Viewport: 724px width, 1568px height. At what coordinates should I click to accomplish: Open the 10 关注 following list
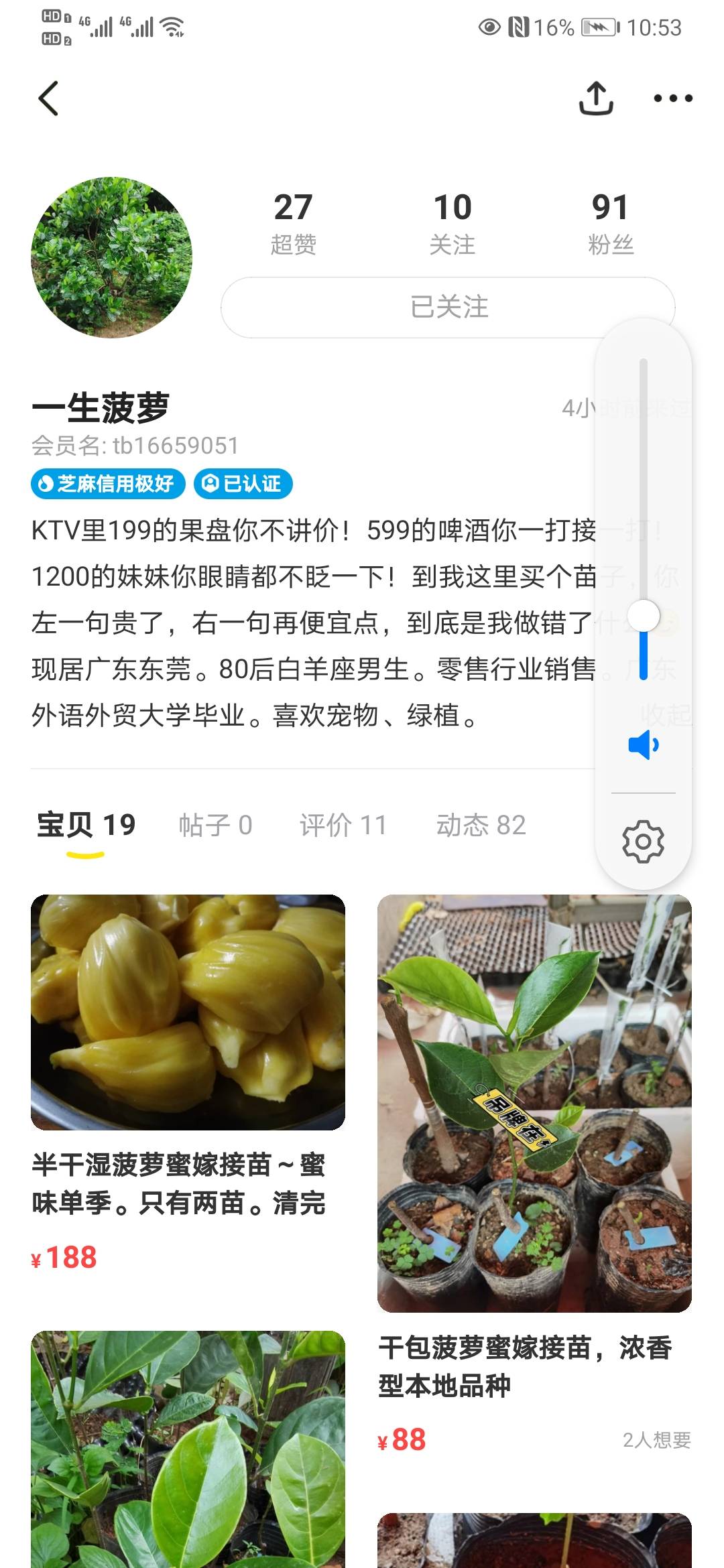452,223
